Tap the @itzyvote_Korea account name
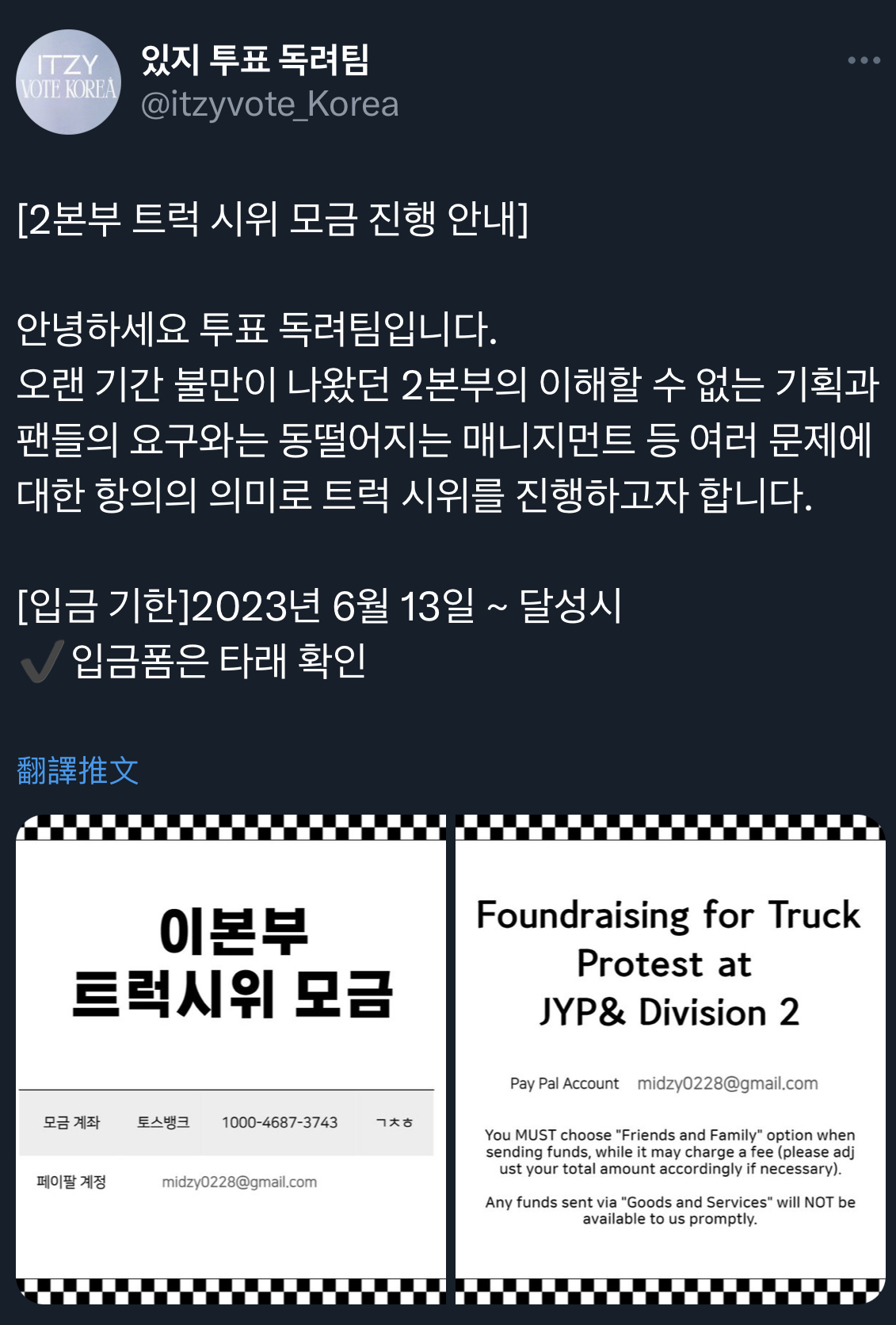The height and width of the screenshot is (1325, 896). pyautogui.click(x=269, y=105)
